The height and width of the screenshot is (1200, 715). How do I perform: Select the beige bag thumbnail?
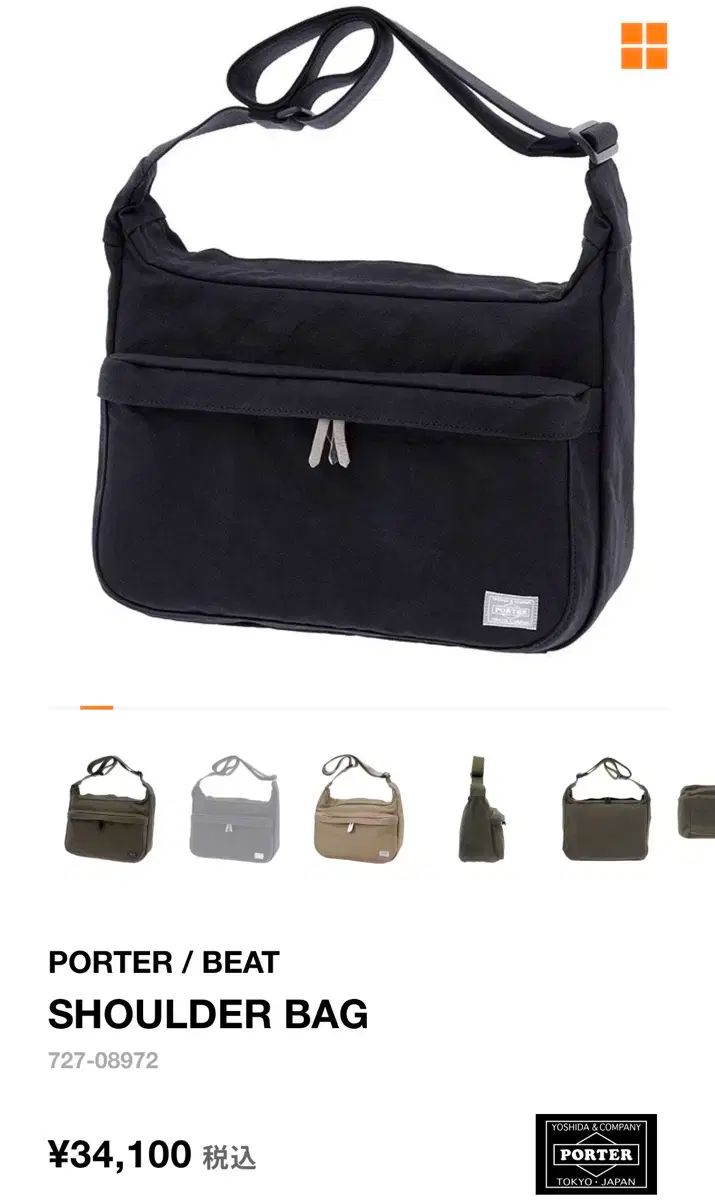357,809
